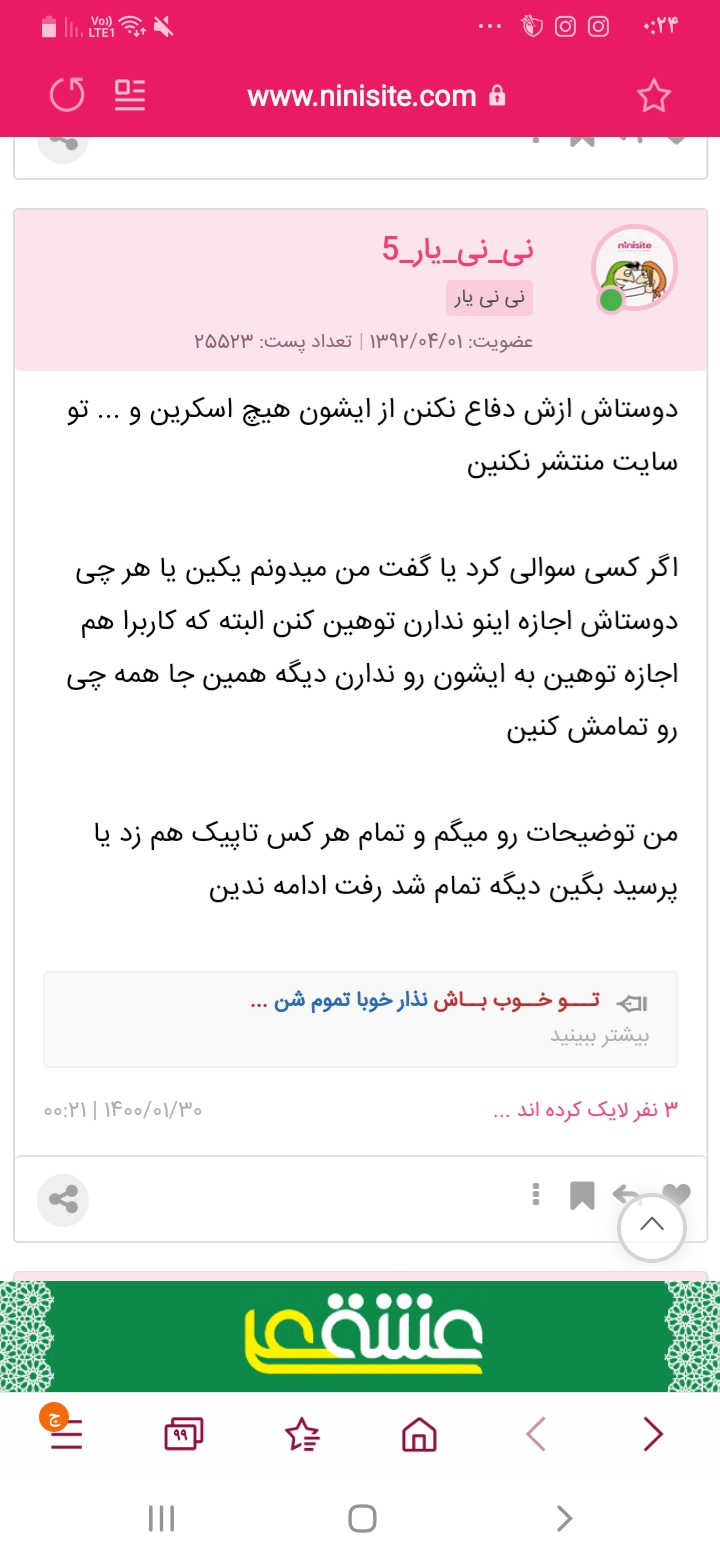
Task: Expand the signature with بیشتر ببینید
Action: click(599, 1035)
